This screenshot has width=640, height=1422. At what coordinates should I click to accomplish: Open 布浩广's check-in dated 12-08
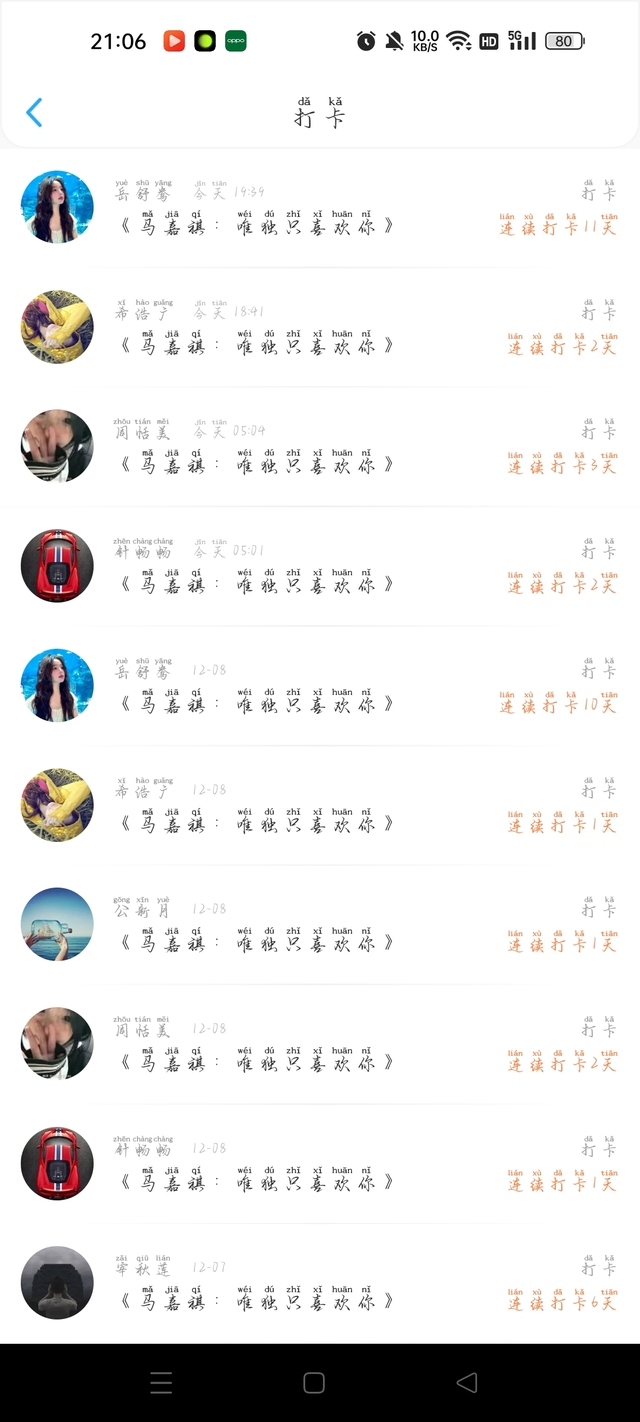(320, 805)
